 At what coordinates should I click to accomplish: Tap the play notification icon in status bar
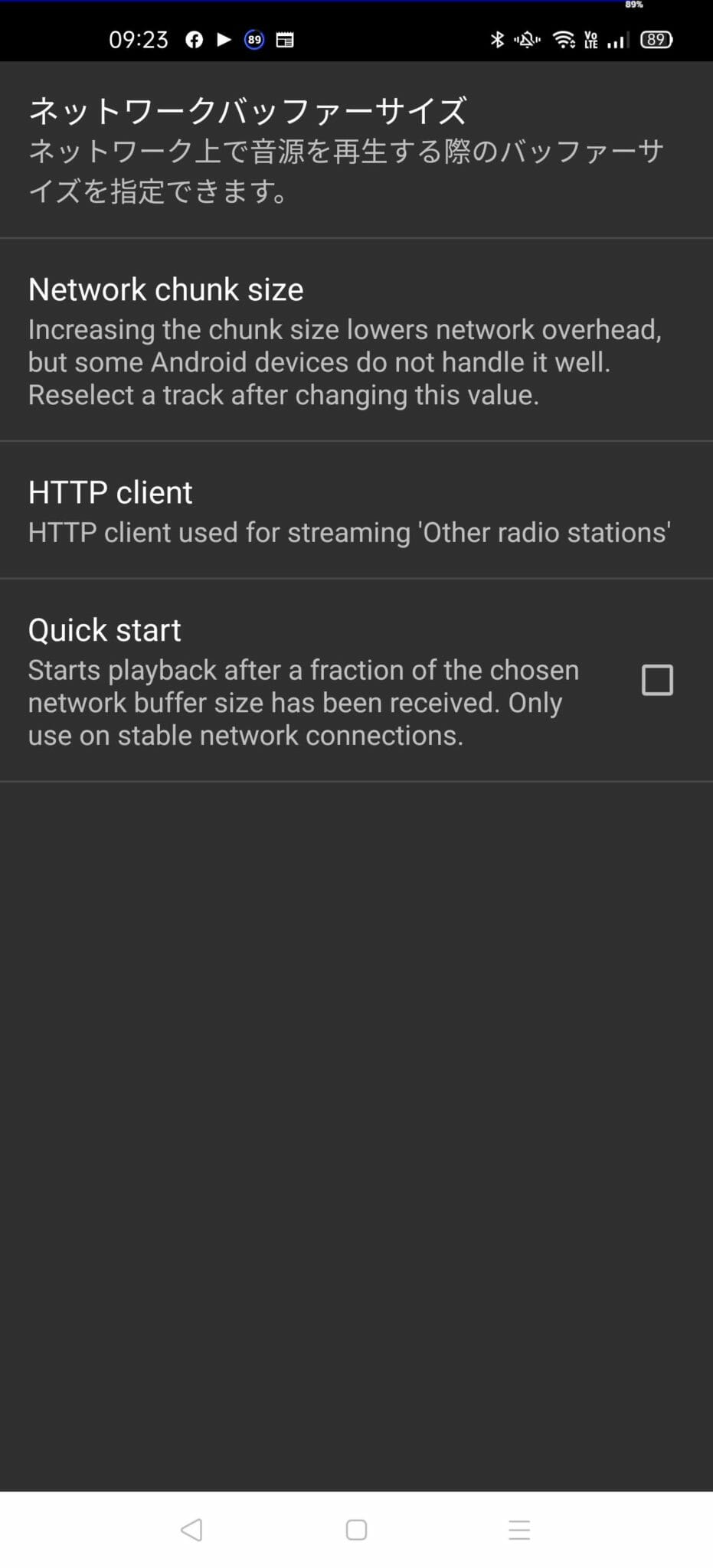click(224, 40)
